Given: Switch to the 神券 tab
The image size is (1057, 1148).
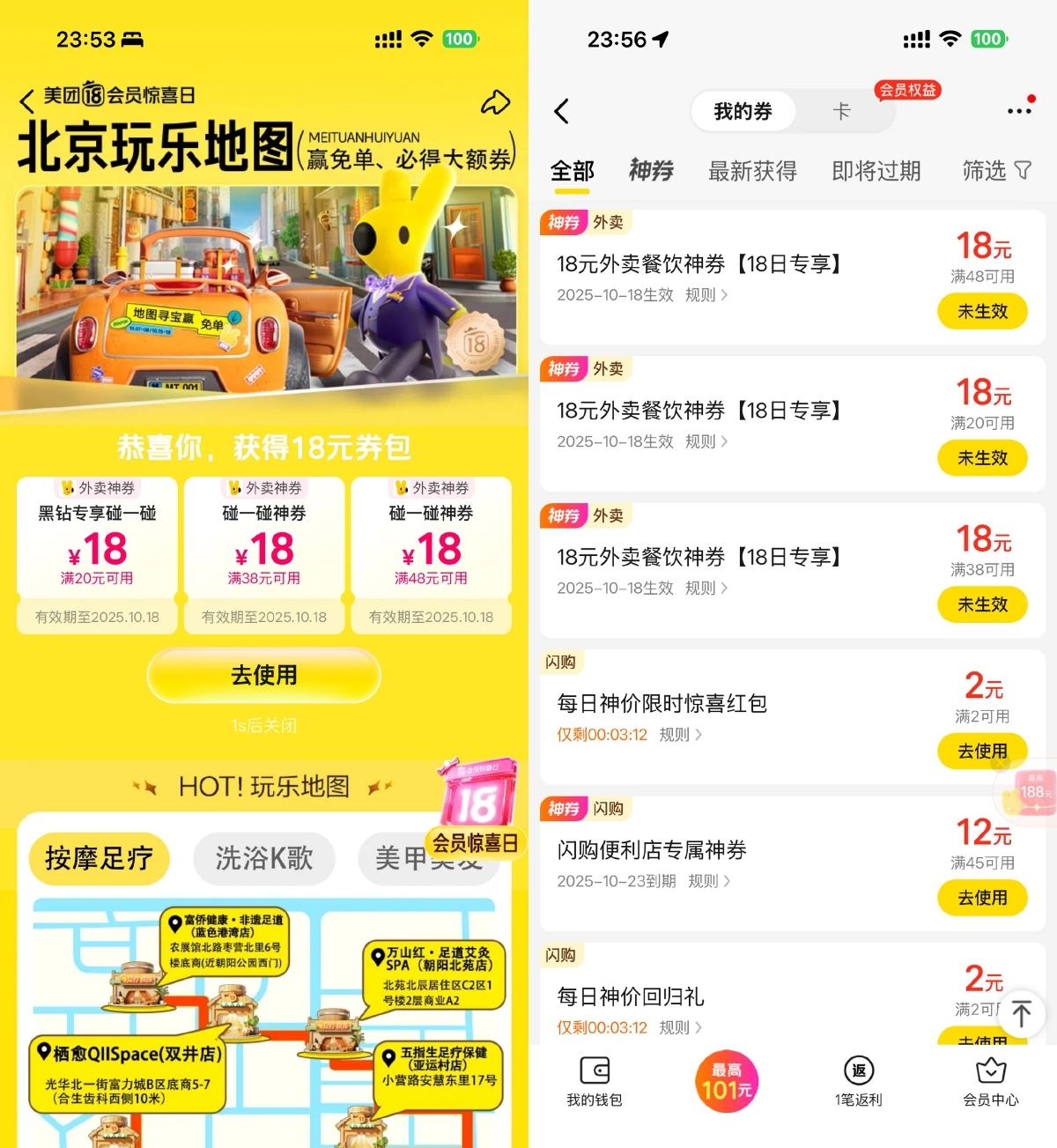Looking at the screenshot, I should 651,170.
